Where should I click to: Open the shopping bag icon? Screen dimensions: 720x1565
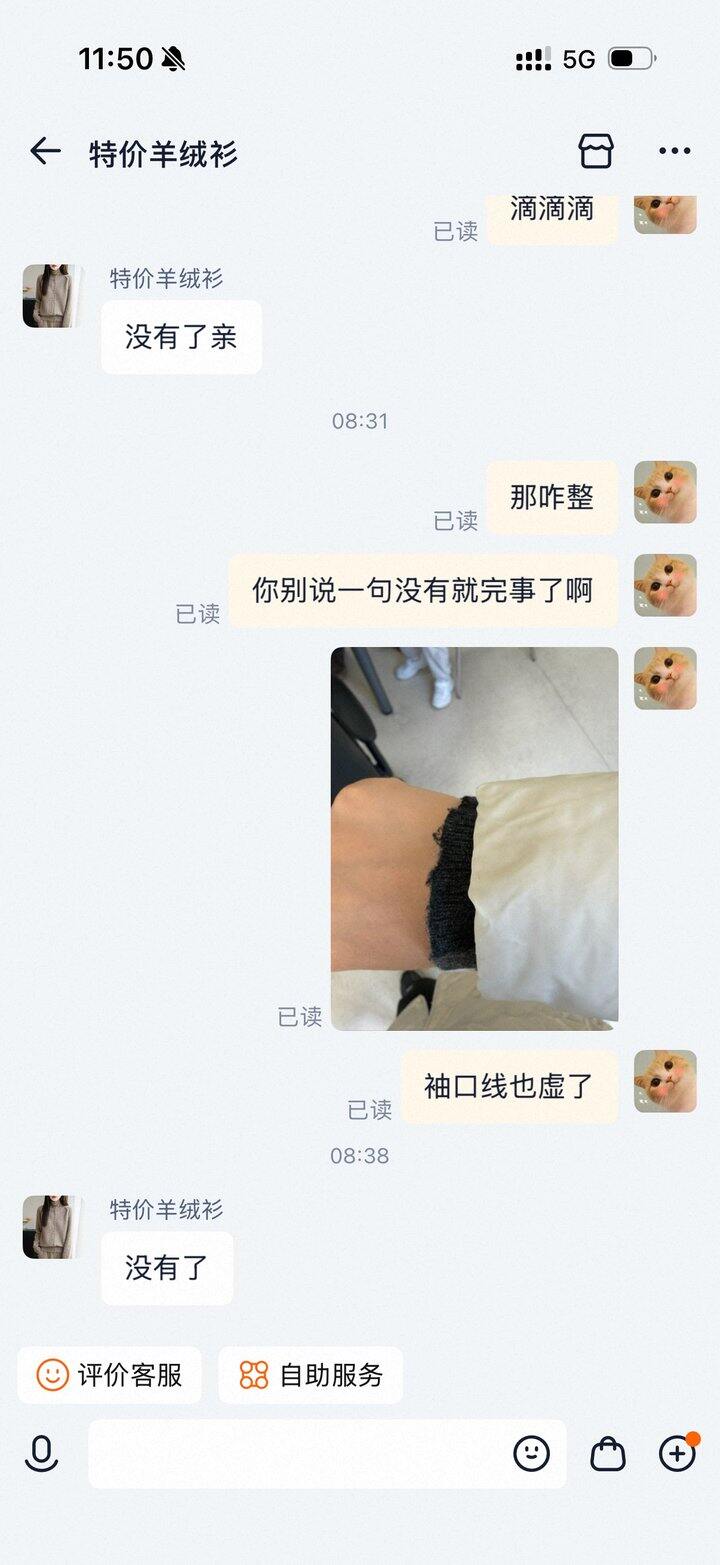(x=607, y=1454)
